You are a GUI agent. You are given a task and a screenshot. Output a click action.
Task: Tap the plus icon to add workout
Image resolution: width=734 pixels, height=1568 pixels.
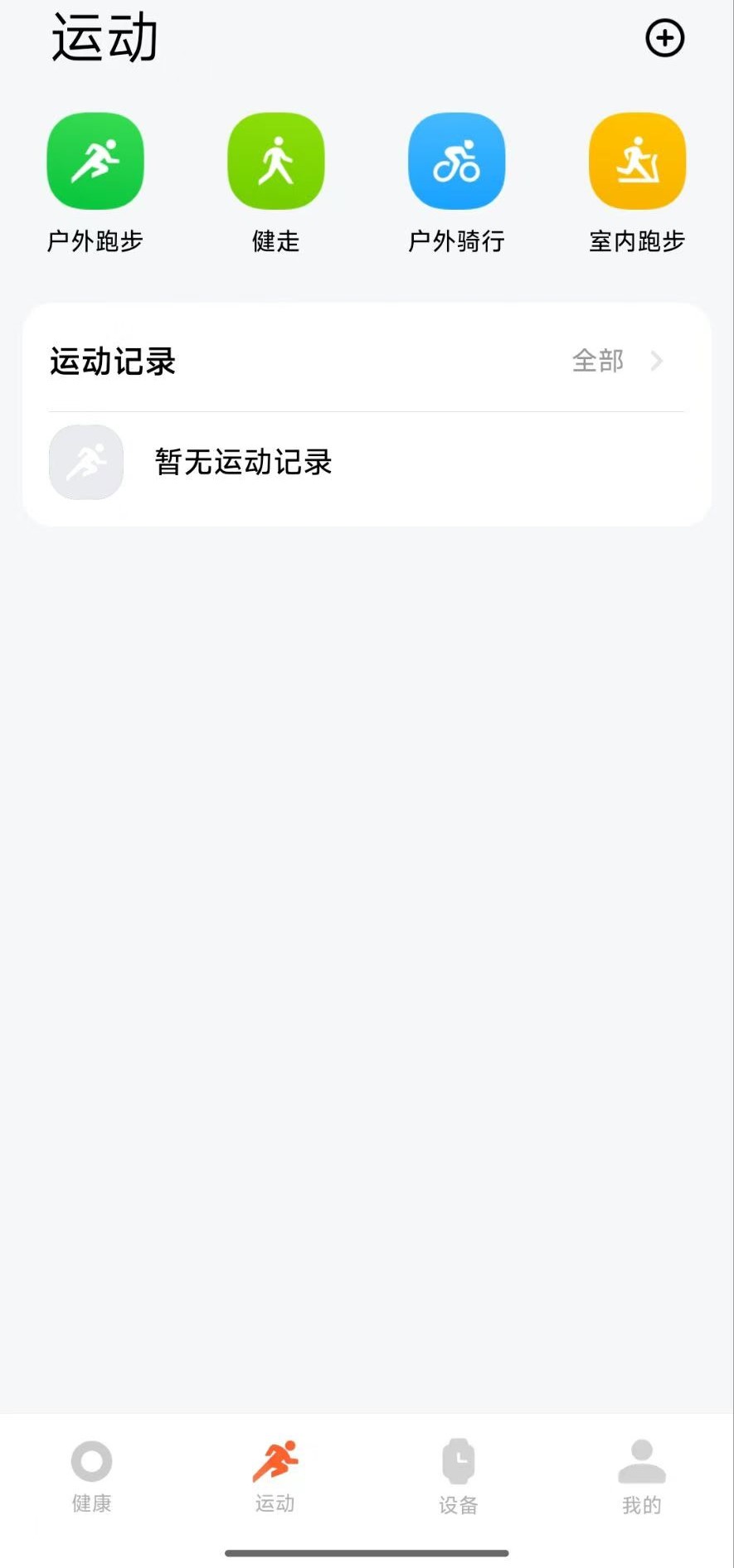664,38
